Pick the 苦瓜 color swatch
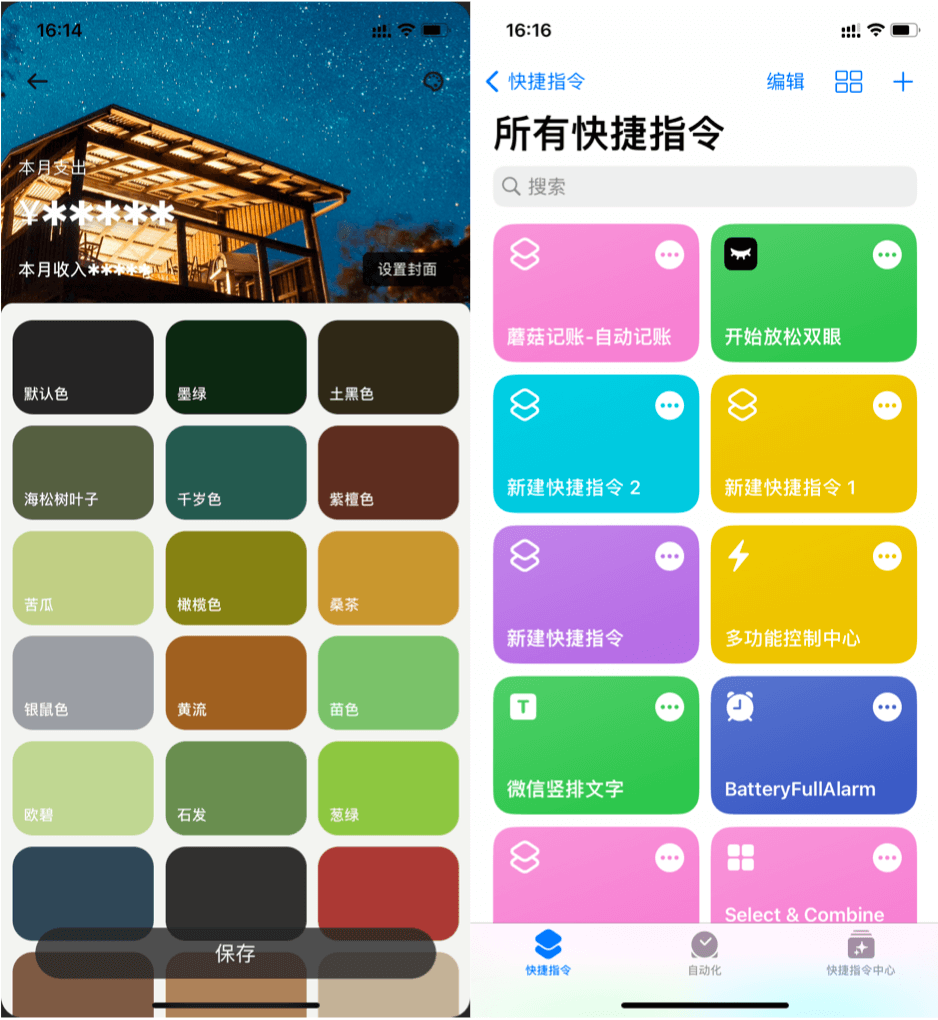Image resolution: width=938 pixels, height=1020 pixels. pyautogui.click(x=83, y=577)
